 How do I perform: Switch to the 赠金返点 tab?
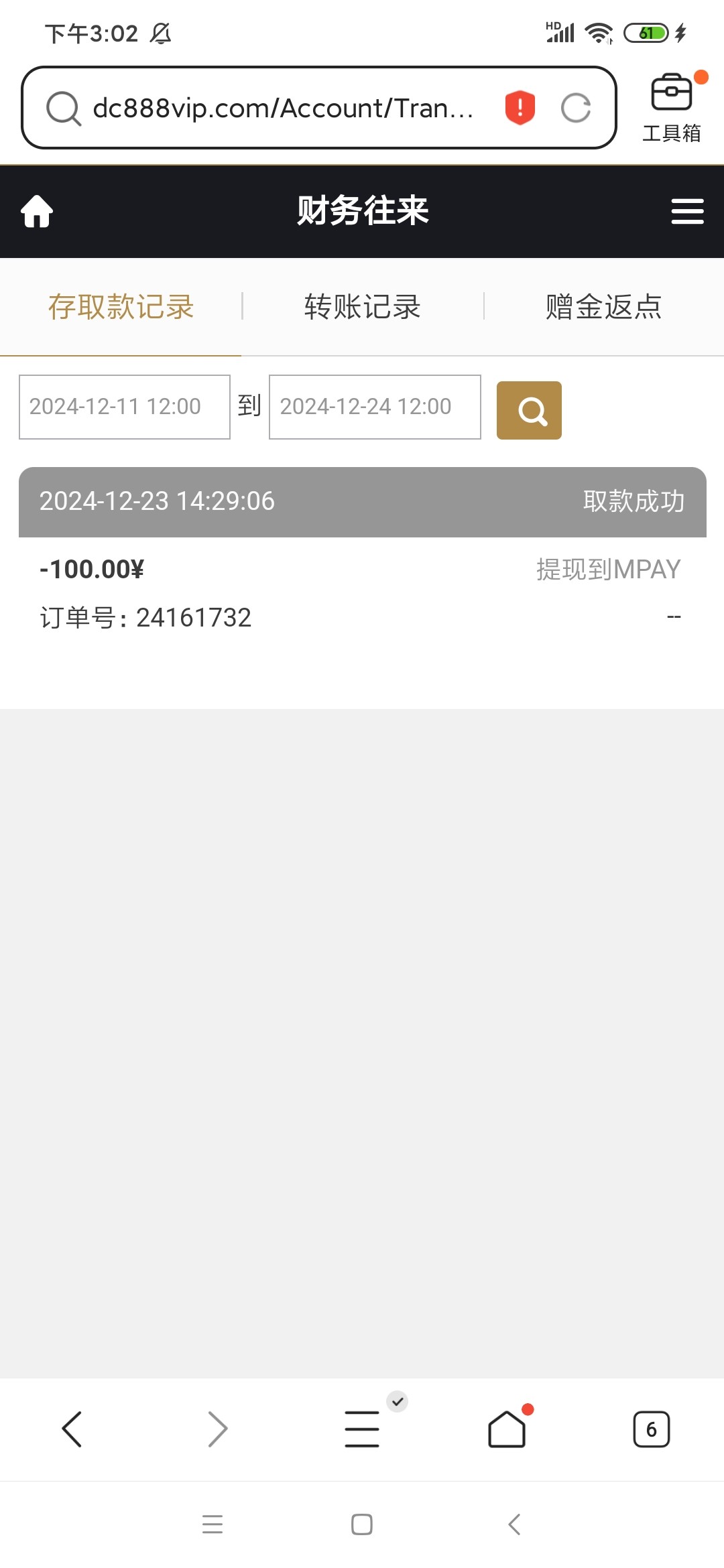[603, 307]
